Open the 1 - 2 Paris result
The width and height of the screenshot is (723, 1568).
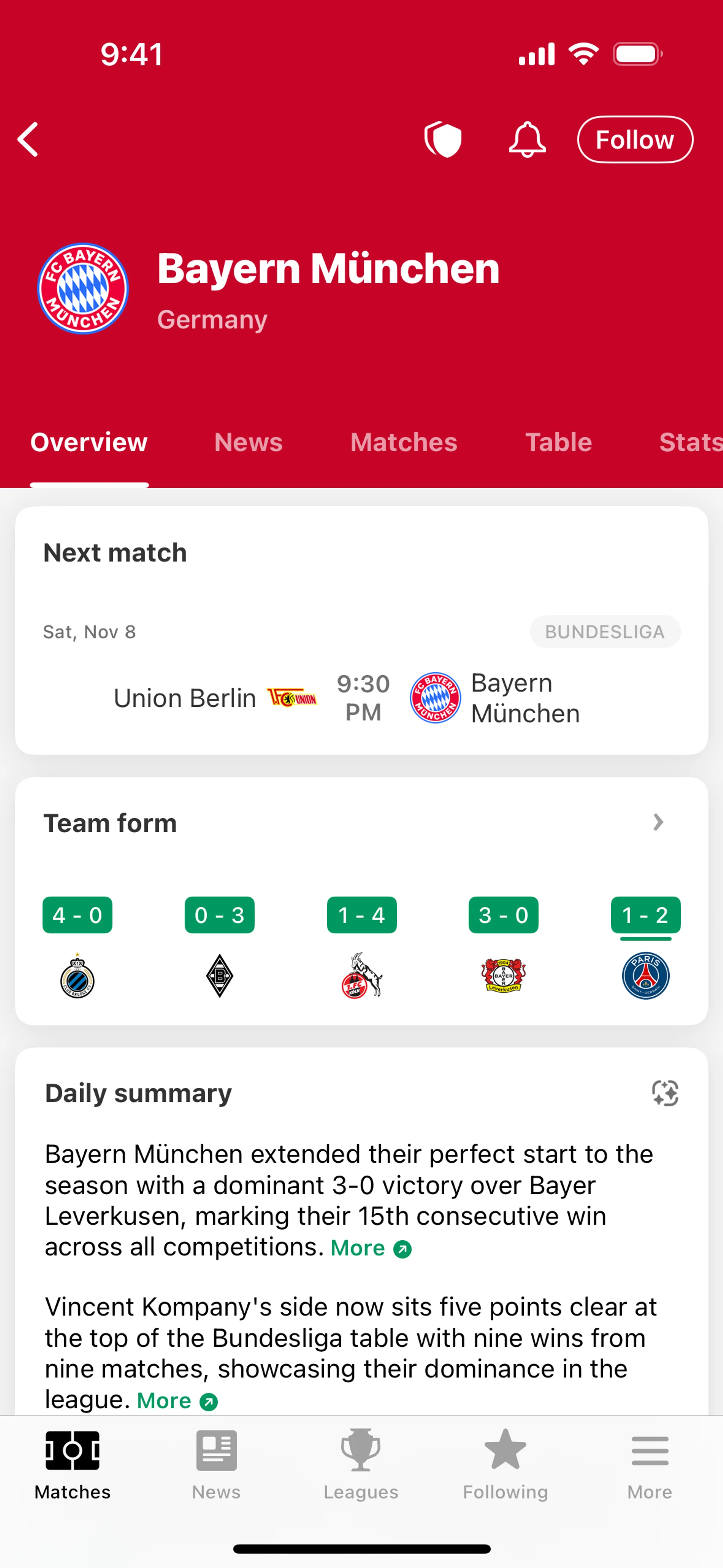(x=645, y=915)
